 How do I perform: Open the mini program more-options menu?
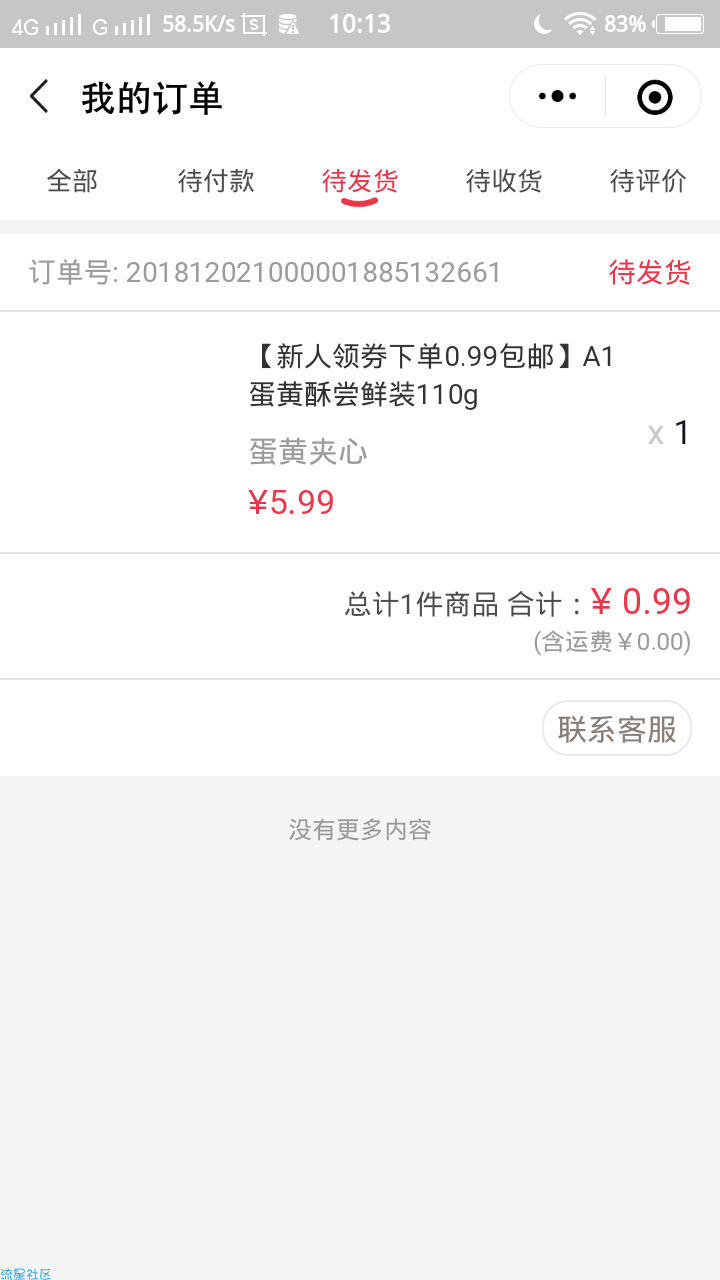[x=557, y=97]
